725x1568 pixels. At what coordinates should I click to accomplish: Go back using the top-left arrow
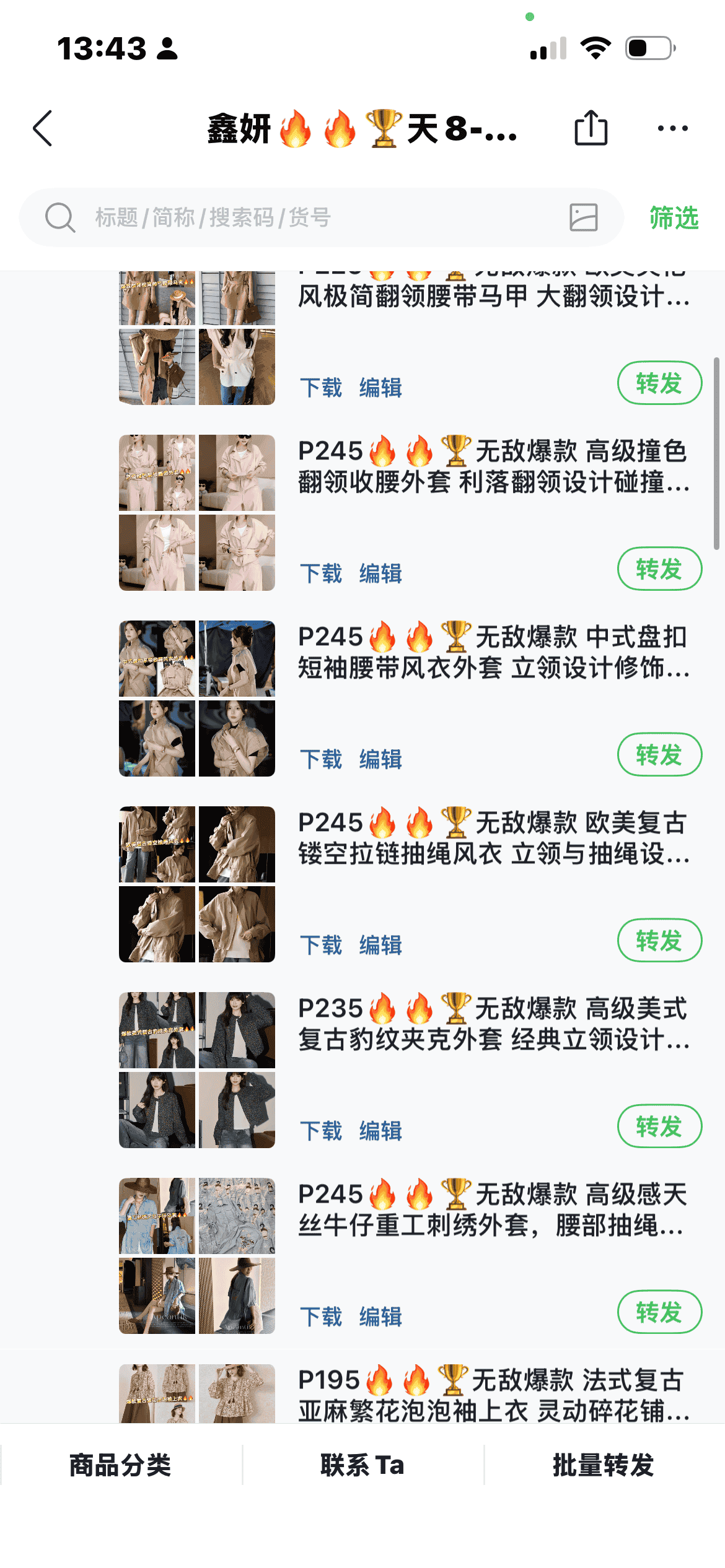pyautogui.click(x=43, y=129)
